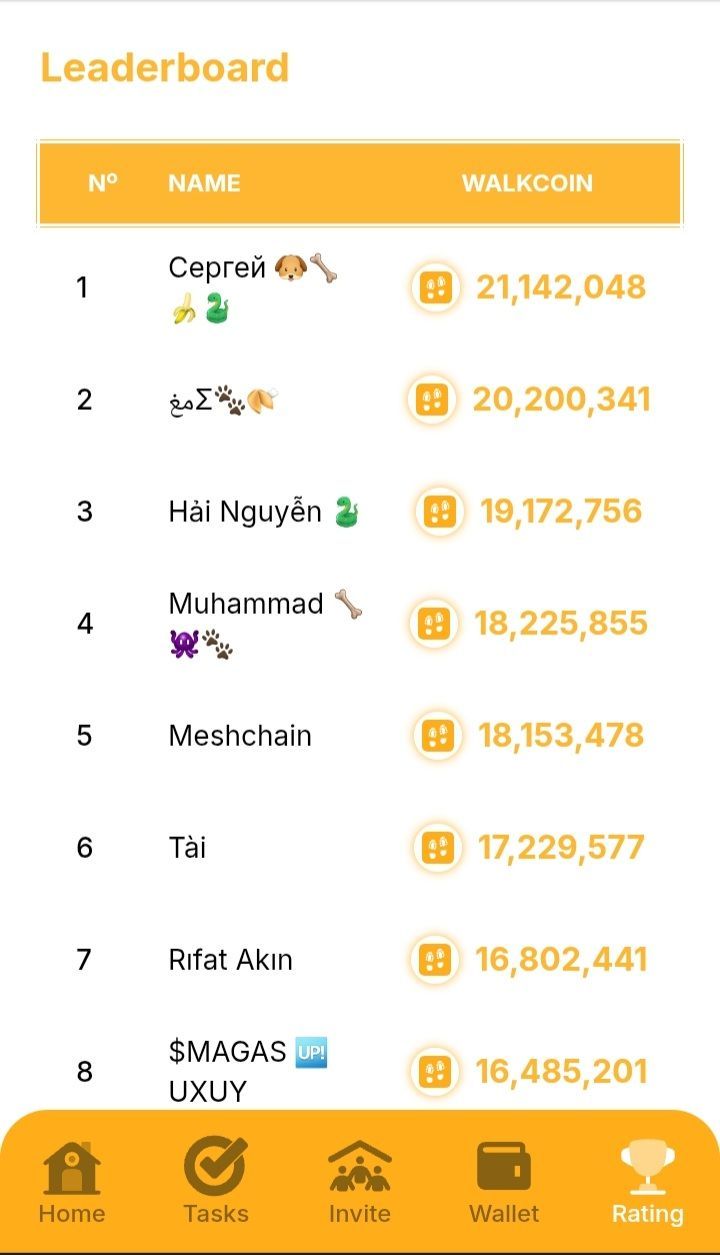The width and height of the screenshot is (720, 1255).
Task: Switch to the Invite tab
Action: click(360, 1181)
